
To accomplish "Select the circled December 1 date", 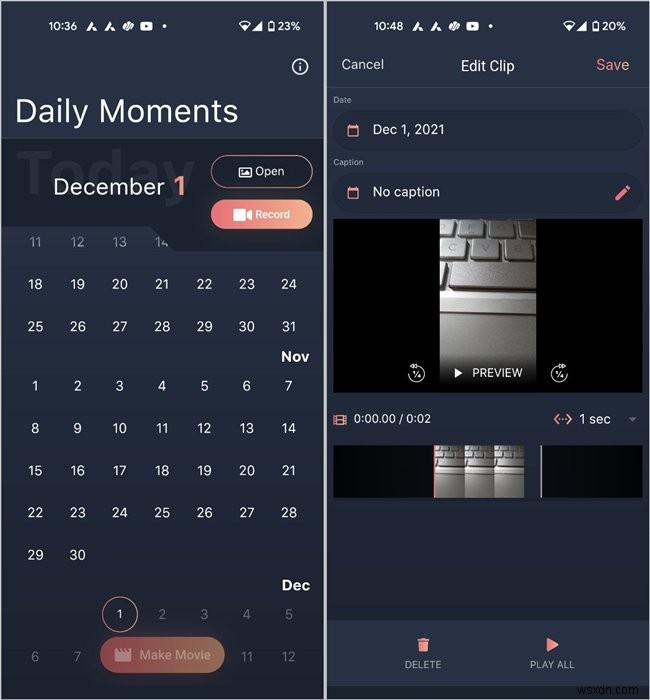I will click(120, 614).
